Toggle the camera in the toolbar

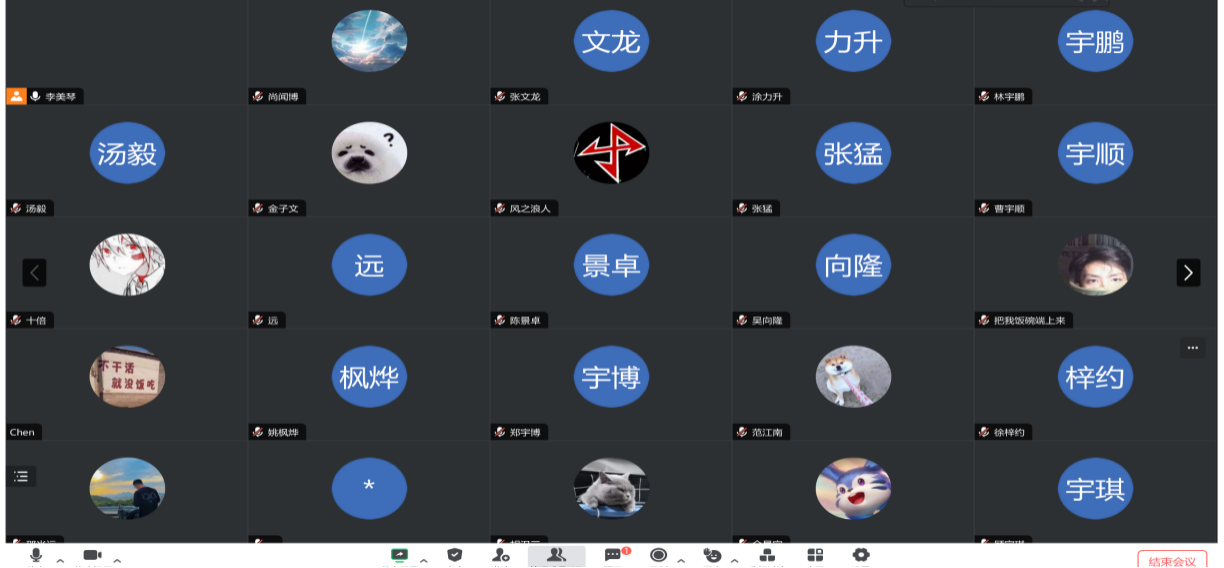(x=92, y=555)
